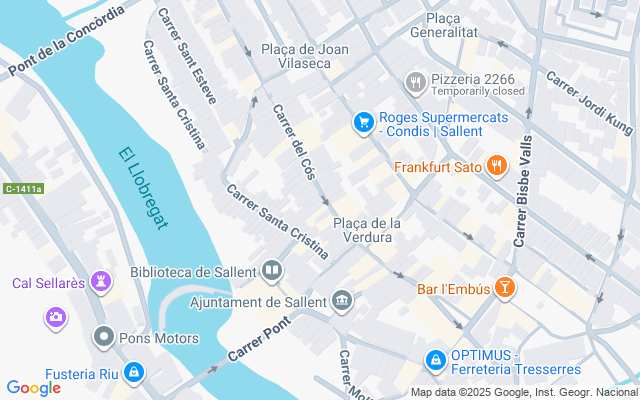The image size is (640, 400).
Task: Tap the Frankfurt Sato restaurant marker
Action: (496, 166)
